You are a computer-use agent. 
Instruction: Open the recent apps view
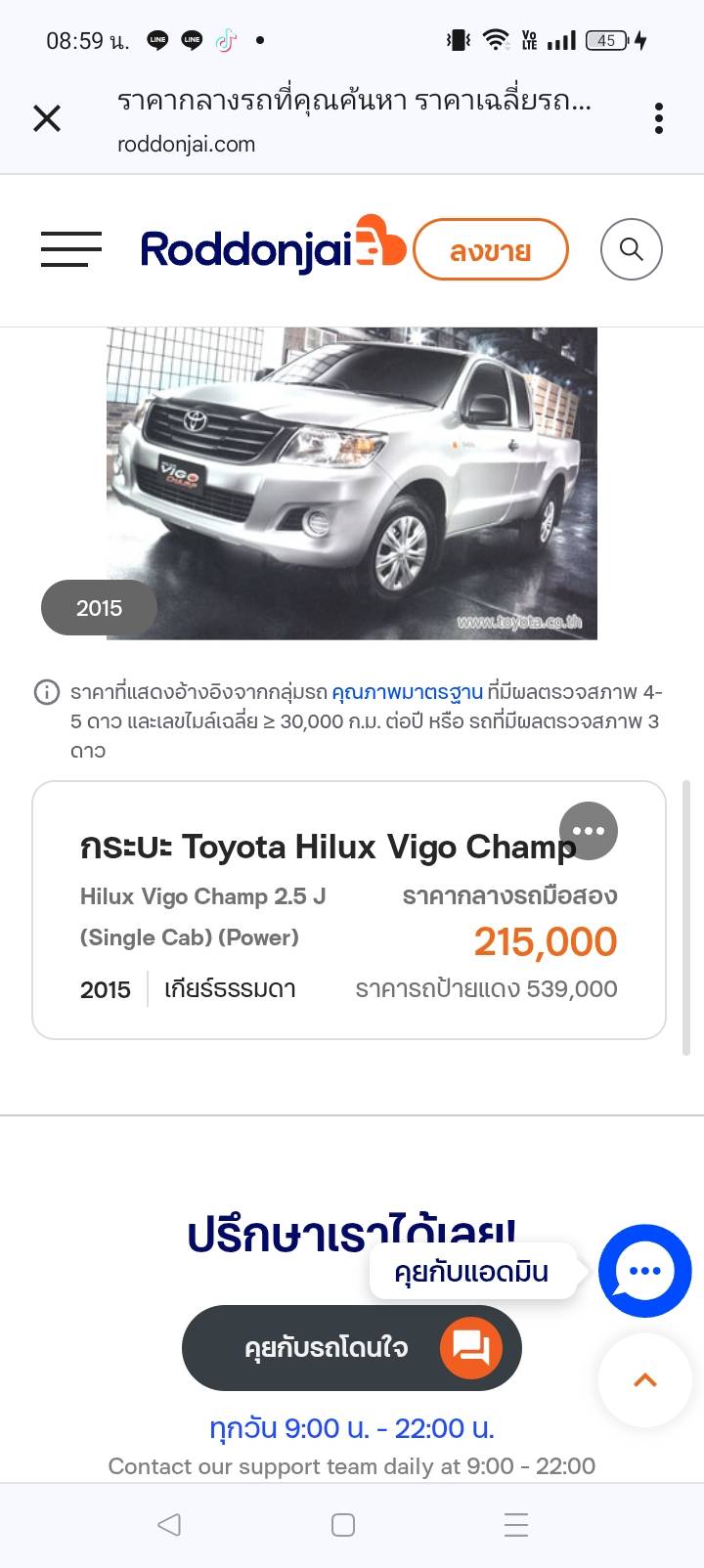(x=516, y=1525)
